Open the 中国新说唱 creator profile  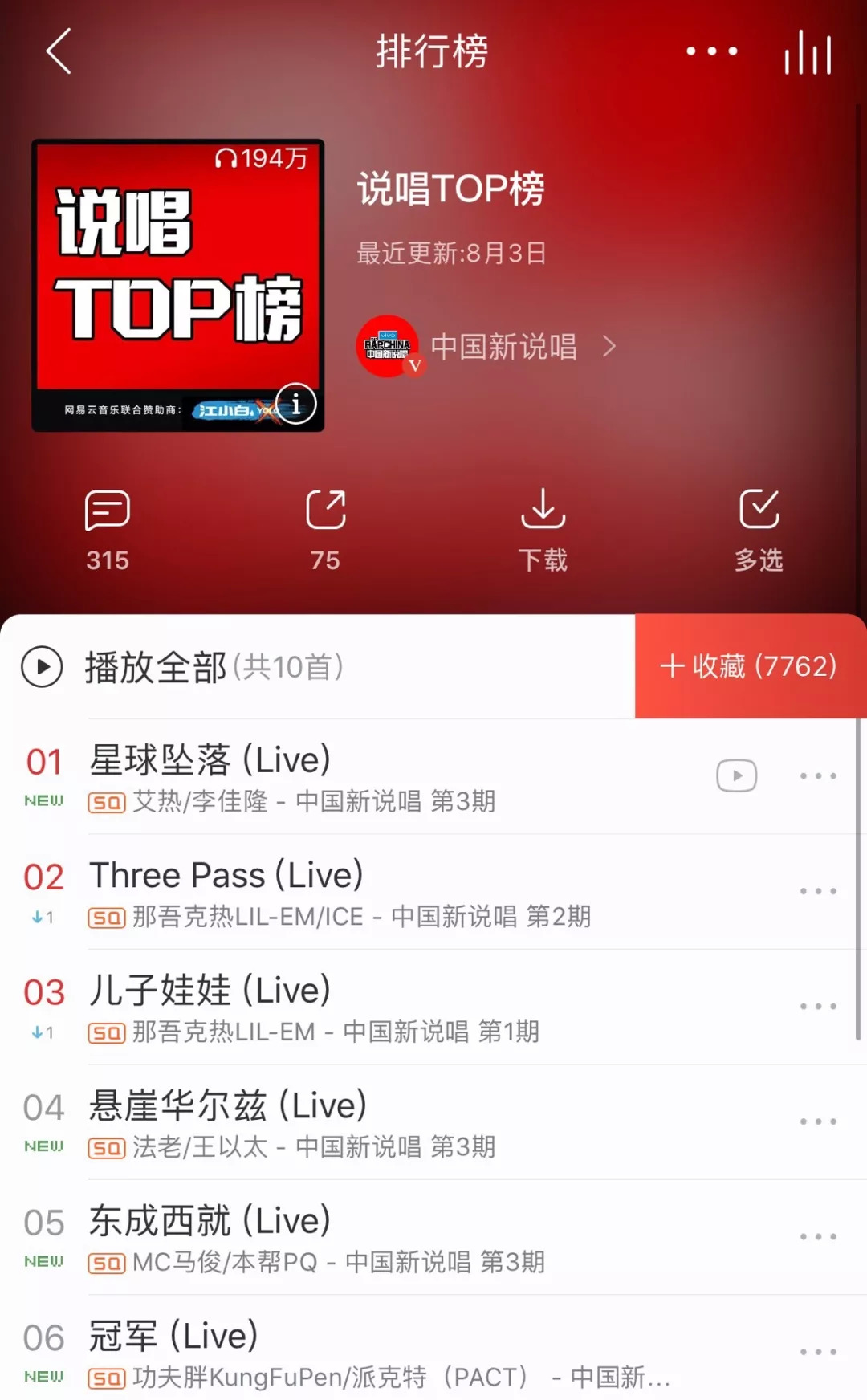click(503, 347)
